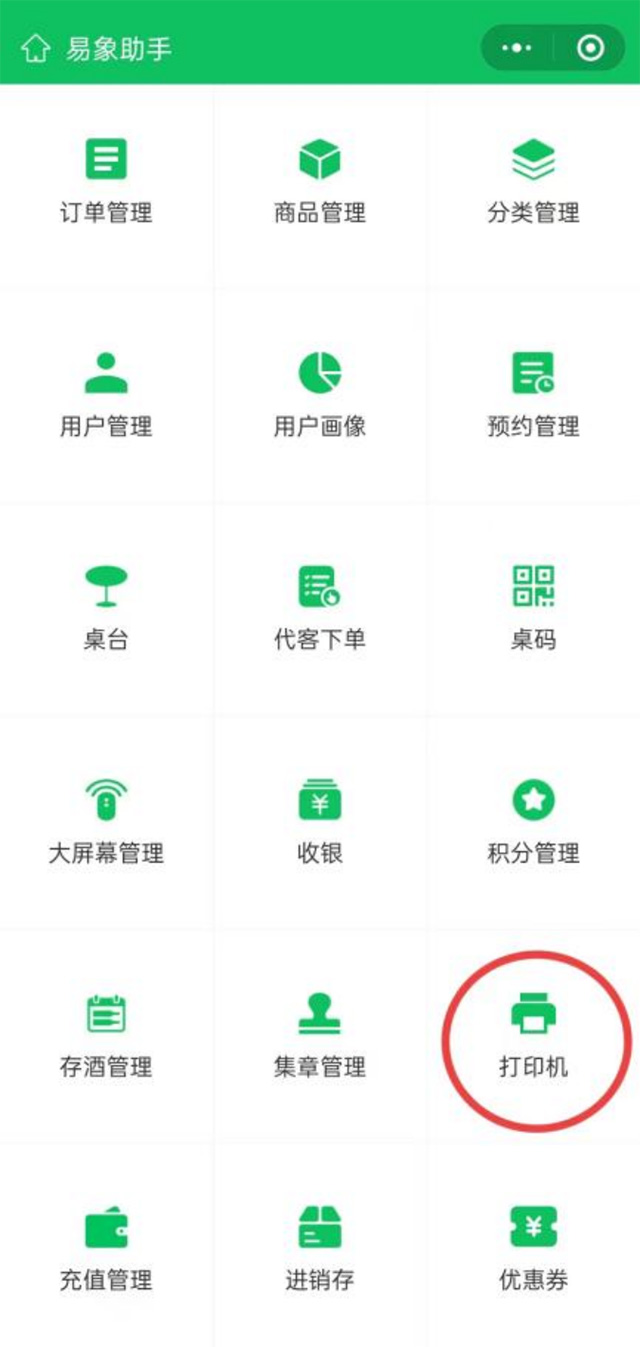640x1347 pixels.
Task: Open 商品管理 (product management)
Action: coord(320,182)
